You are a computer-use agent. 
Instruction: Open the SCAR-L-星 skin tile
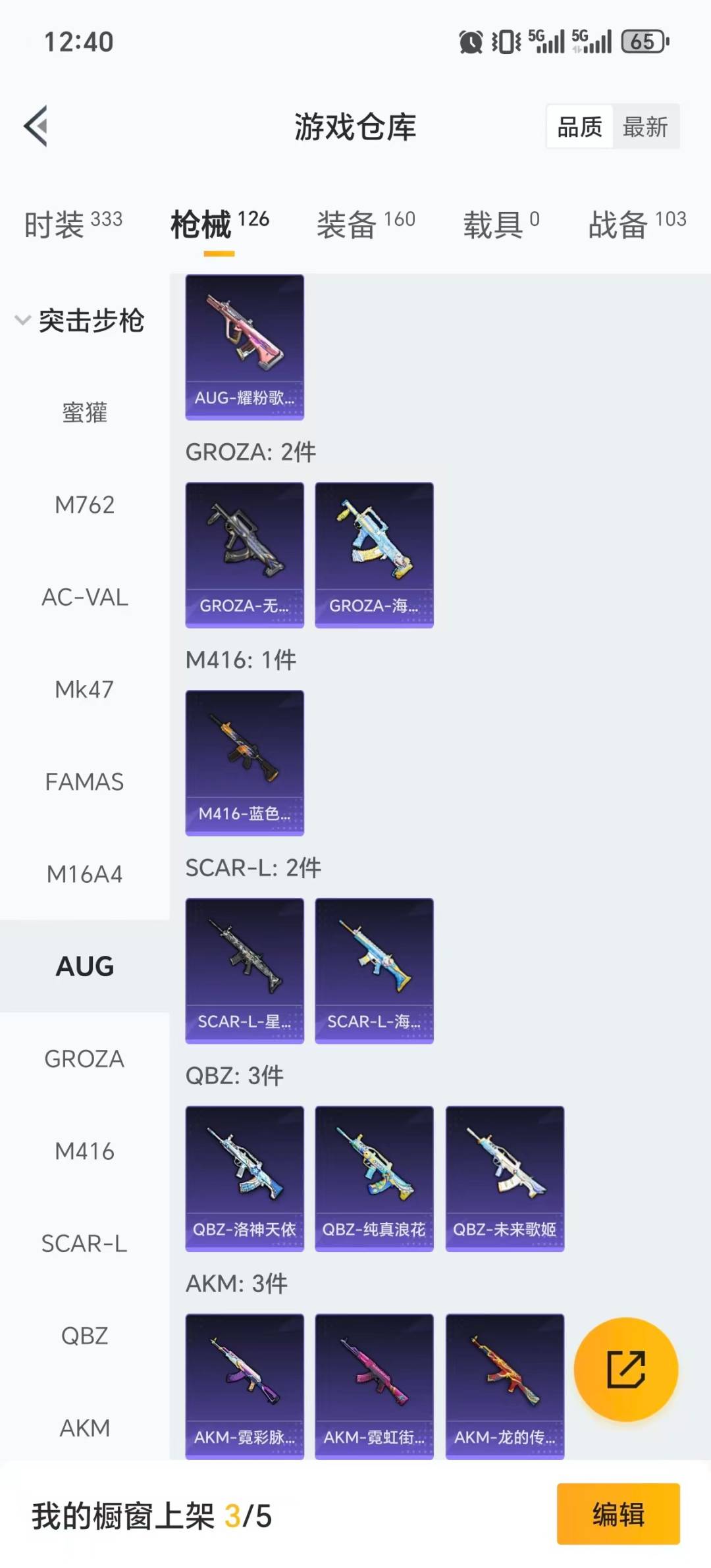point(244,970)
